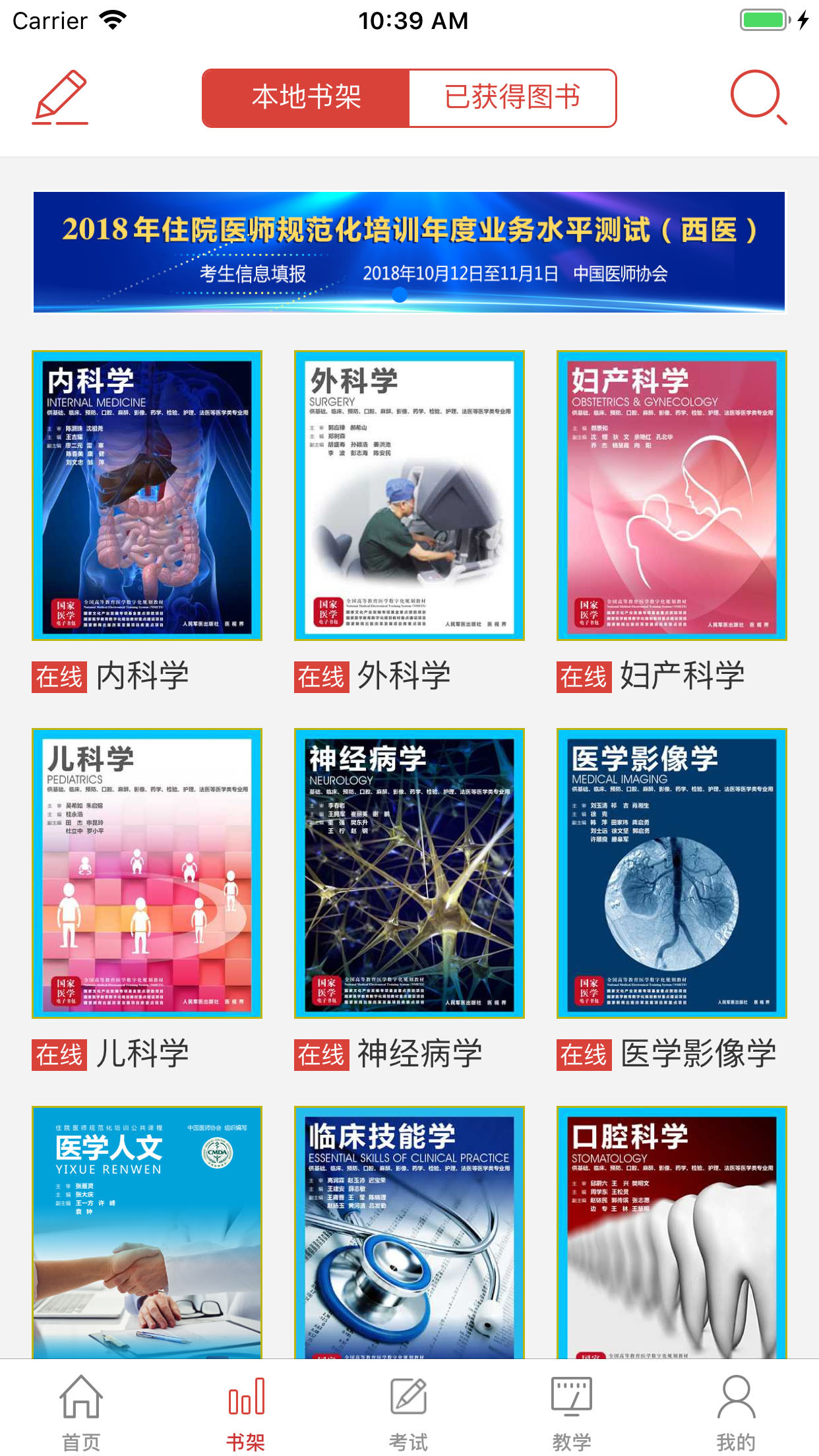Switch to the 已获得图书 tab
Screen dimensions: 819x1456
click(513, 99)
